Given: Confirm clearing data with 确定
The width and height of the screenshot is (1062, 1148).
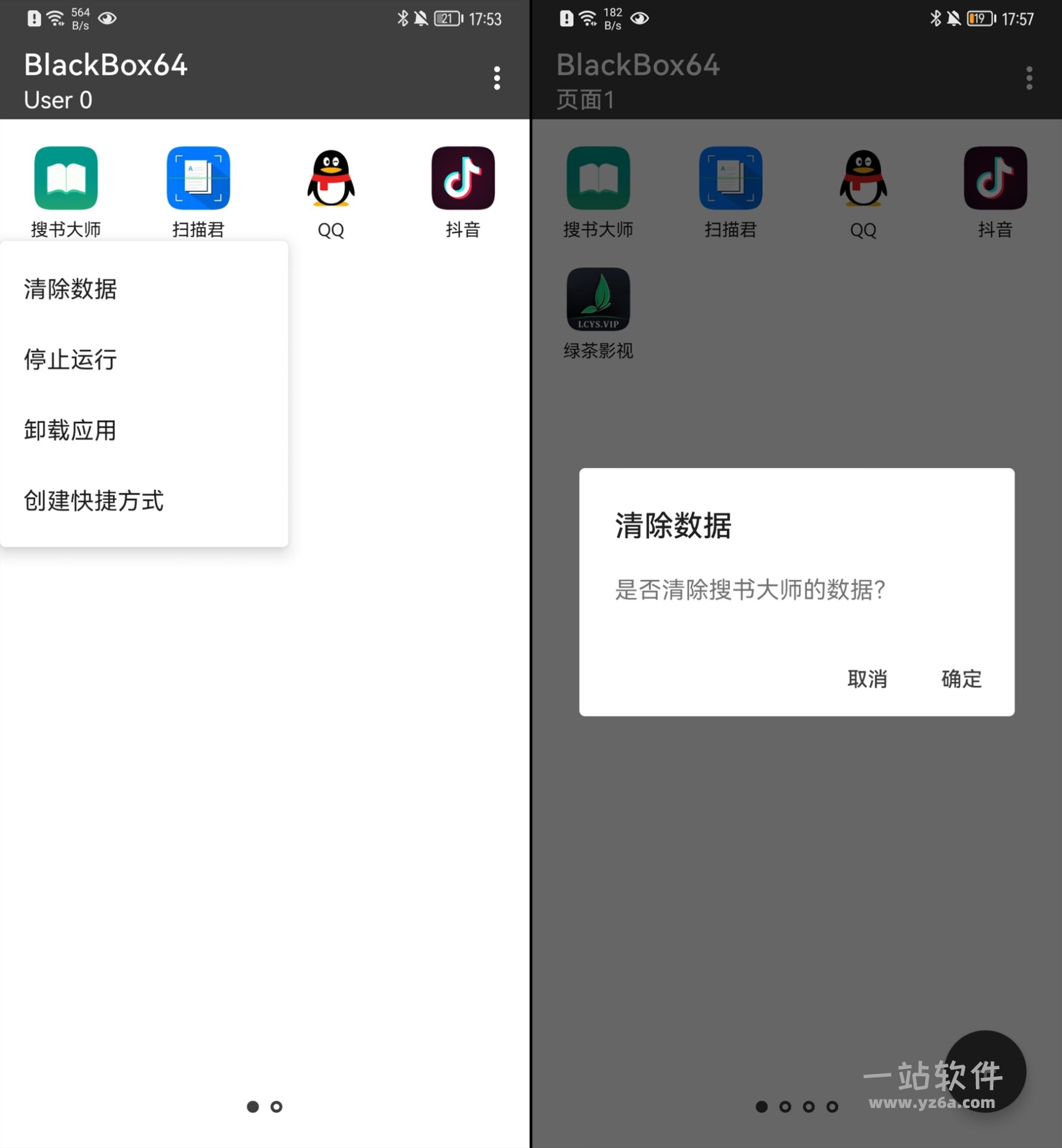Looking at the screenshot, I should [961, 679].
